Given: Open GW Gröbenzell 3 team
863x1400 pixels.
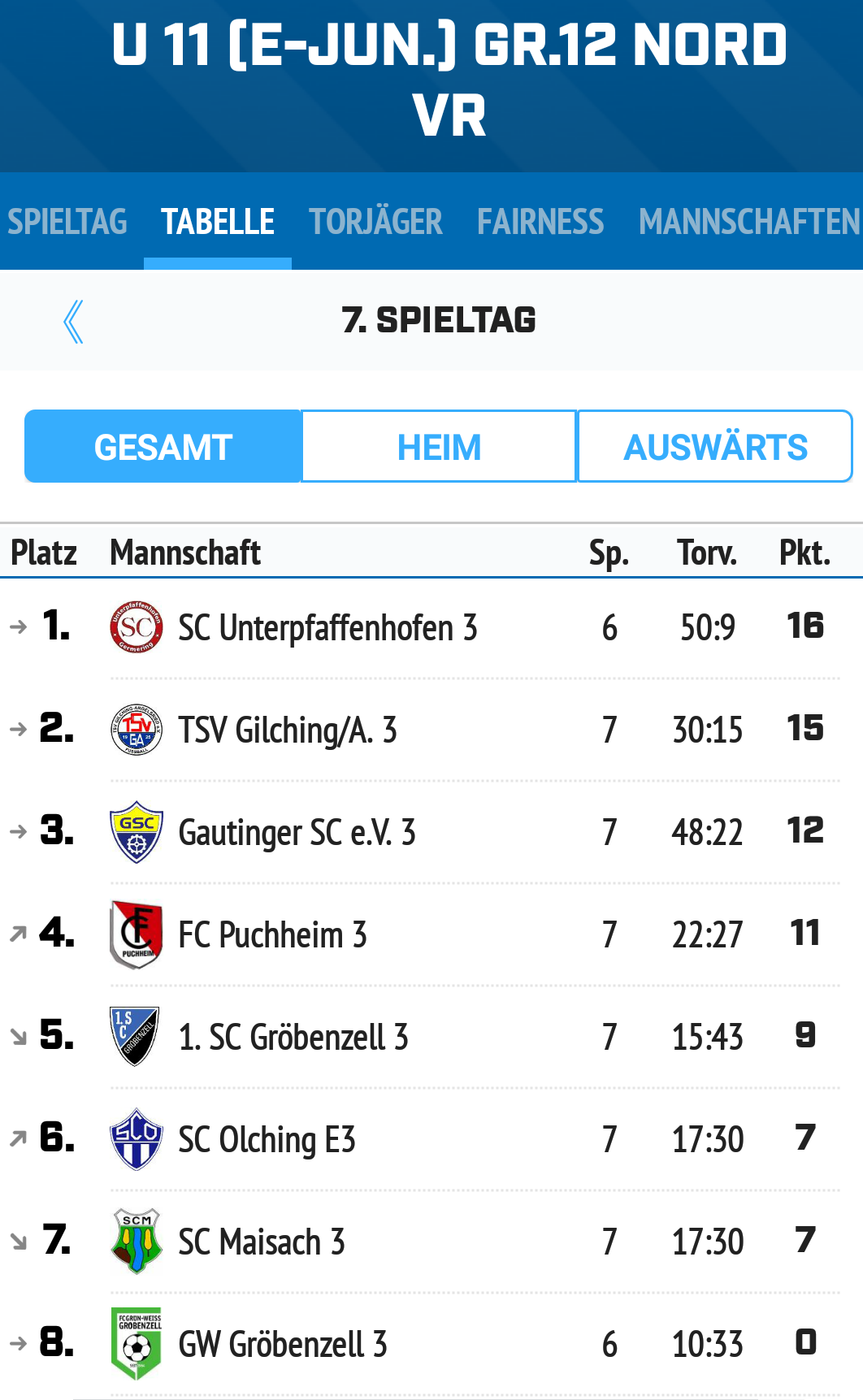Looking at the screenshot, I should point(431,1344).
